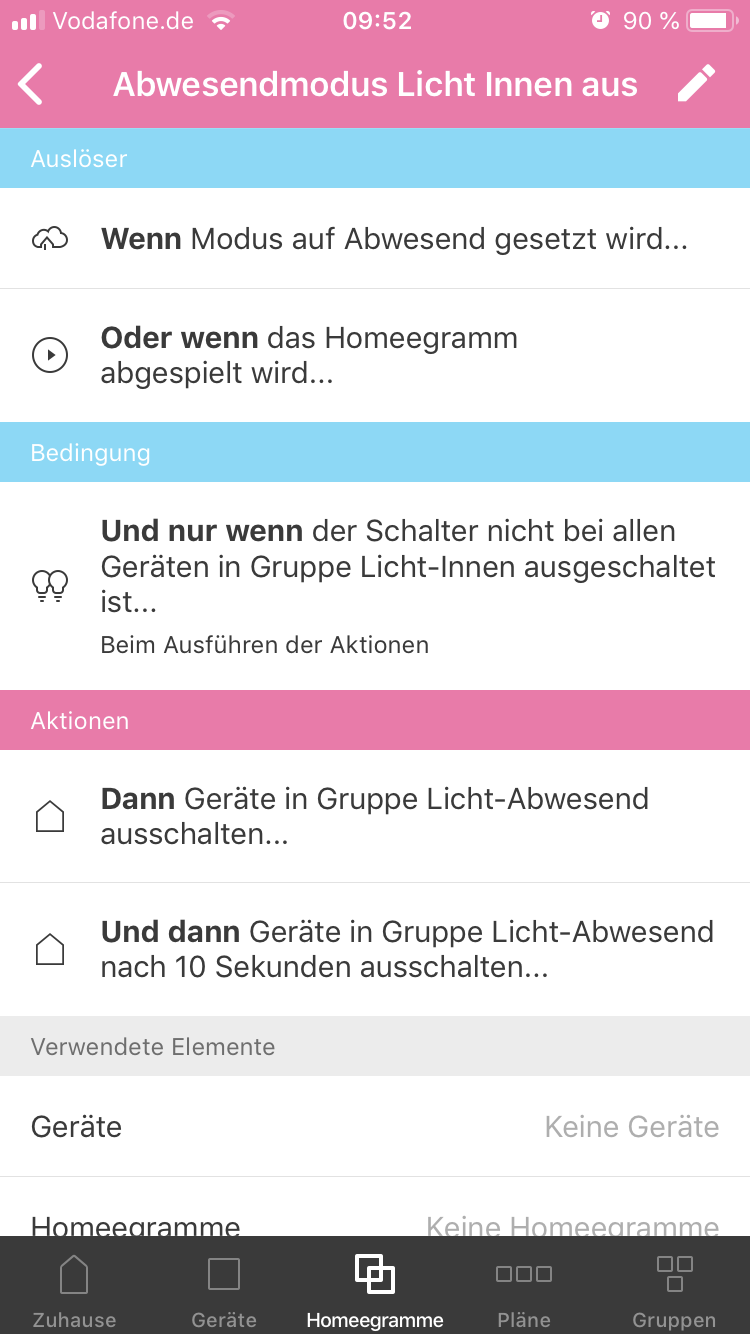This screenshot has height=1334, width=750.
Task: Switch to the Pläne tab
Action: [x=524, y=1290]
